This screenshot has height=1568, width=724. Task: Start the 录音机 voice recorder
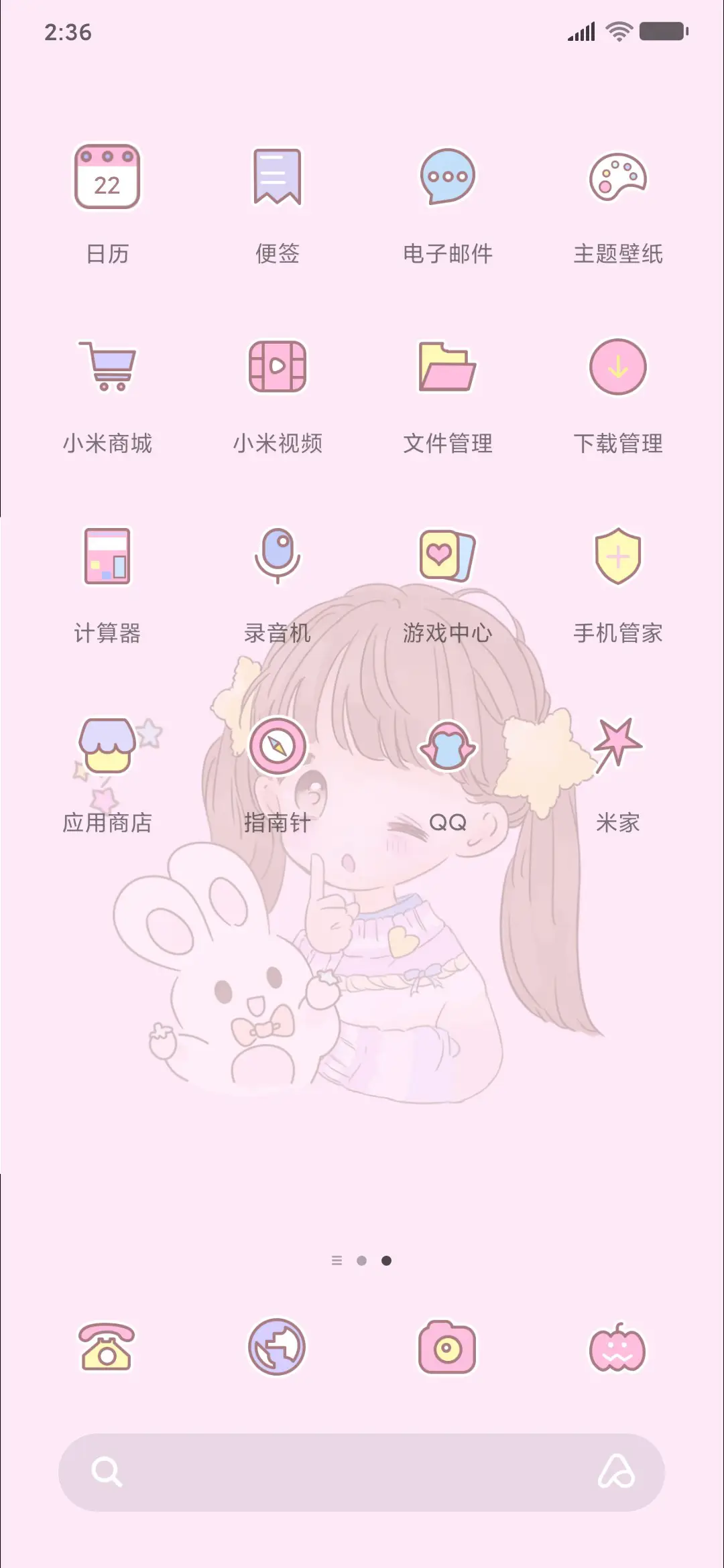pos(278,558)
